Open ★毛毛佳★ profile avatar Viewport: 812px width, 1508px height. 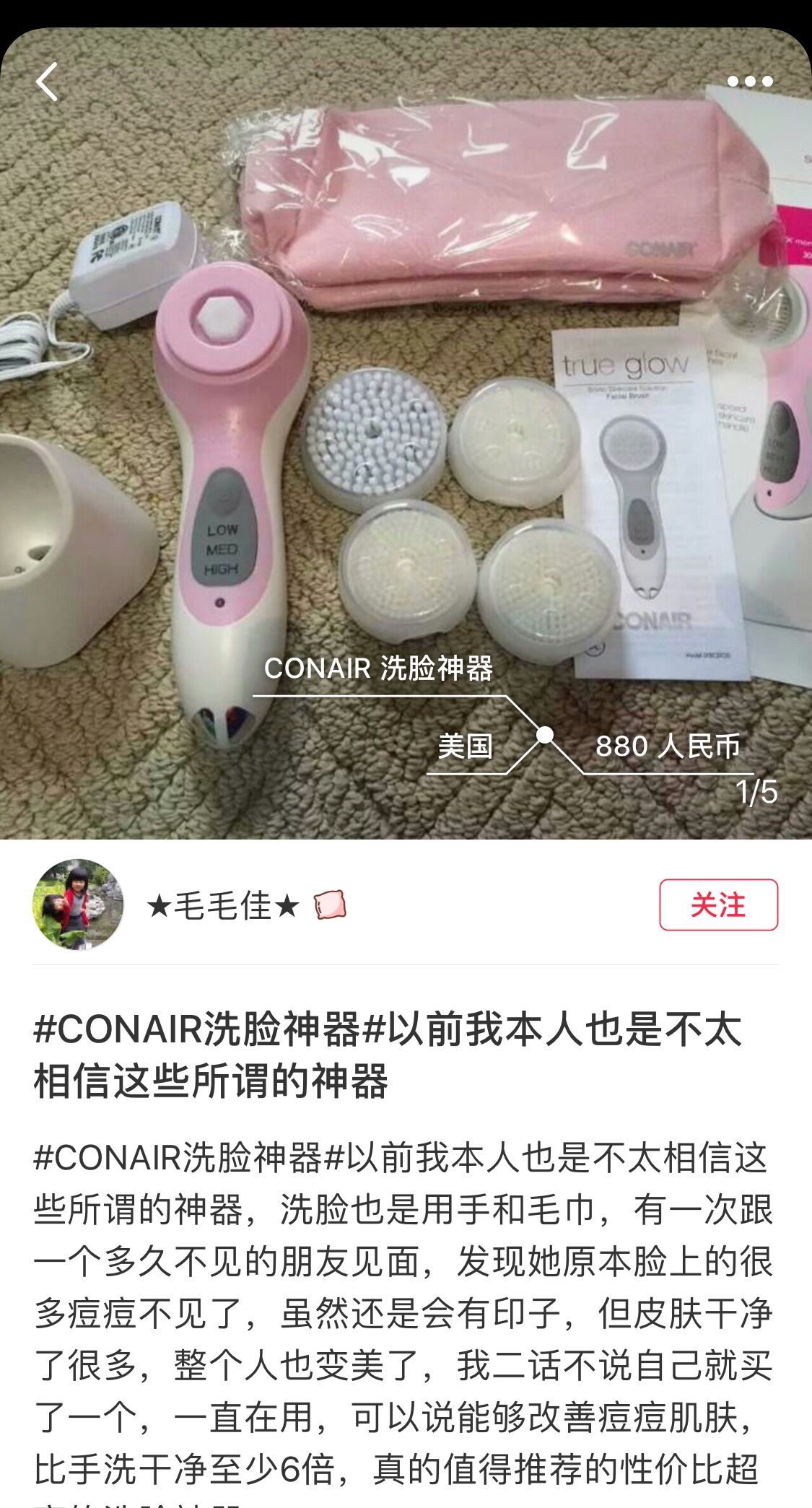[x=78, y=905]
